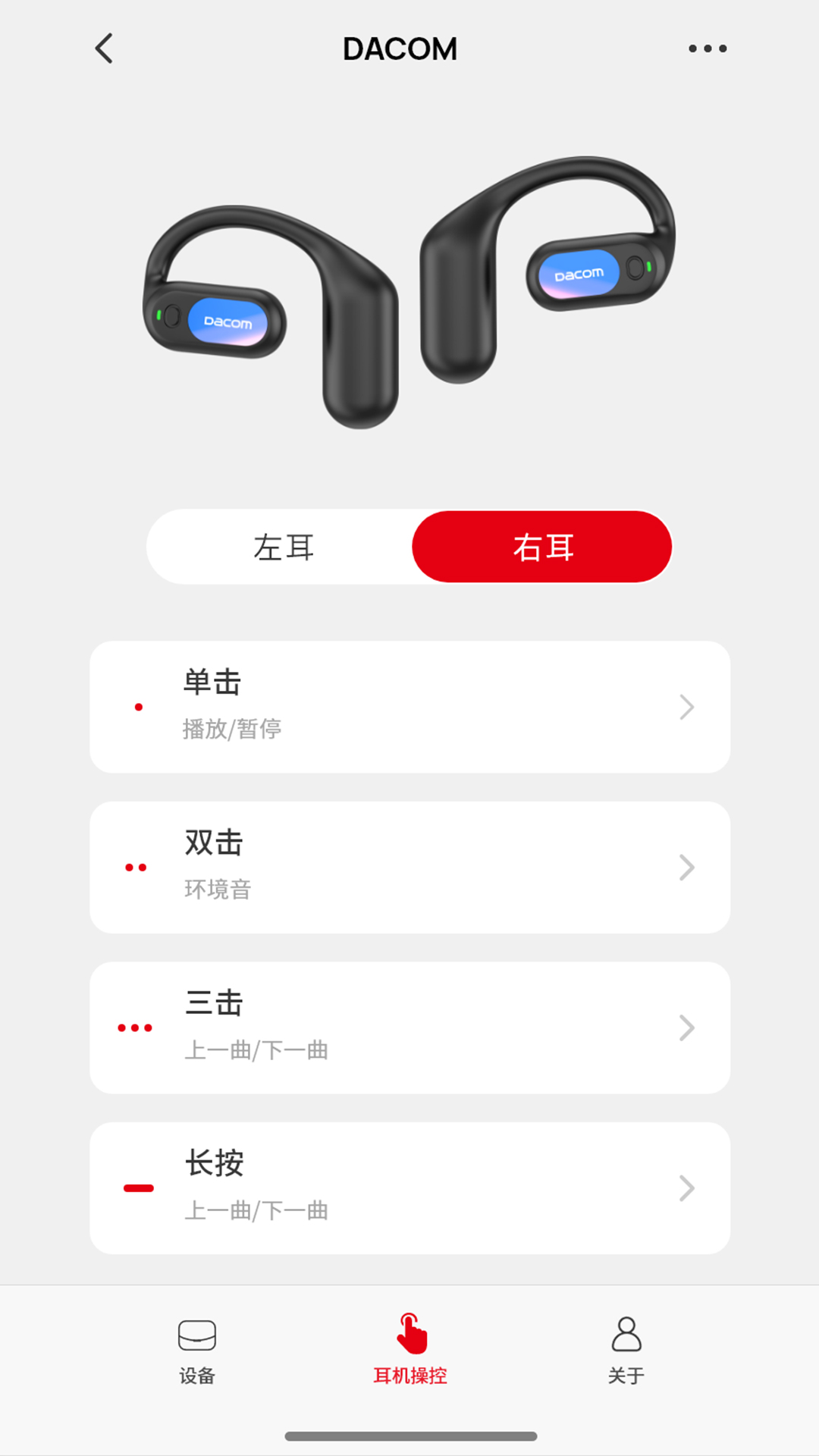Open the three-dot options menu
The image size is (819, 1456).
tap(707, 48)
